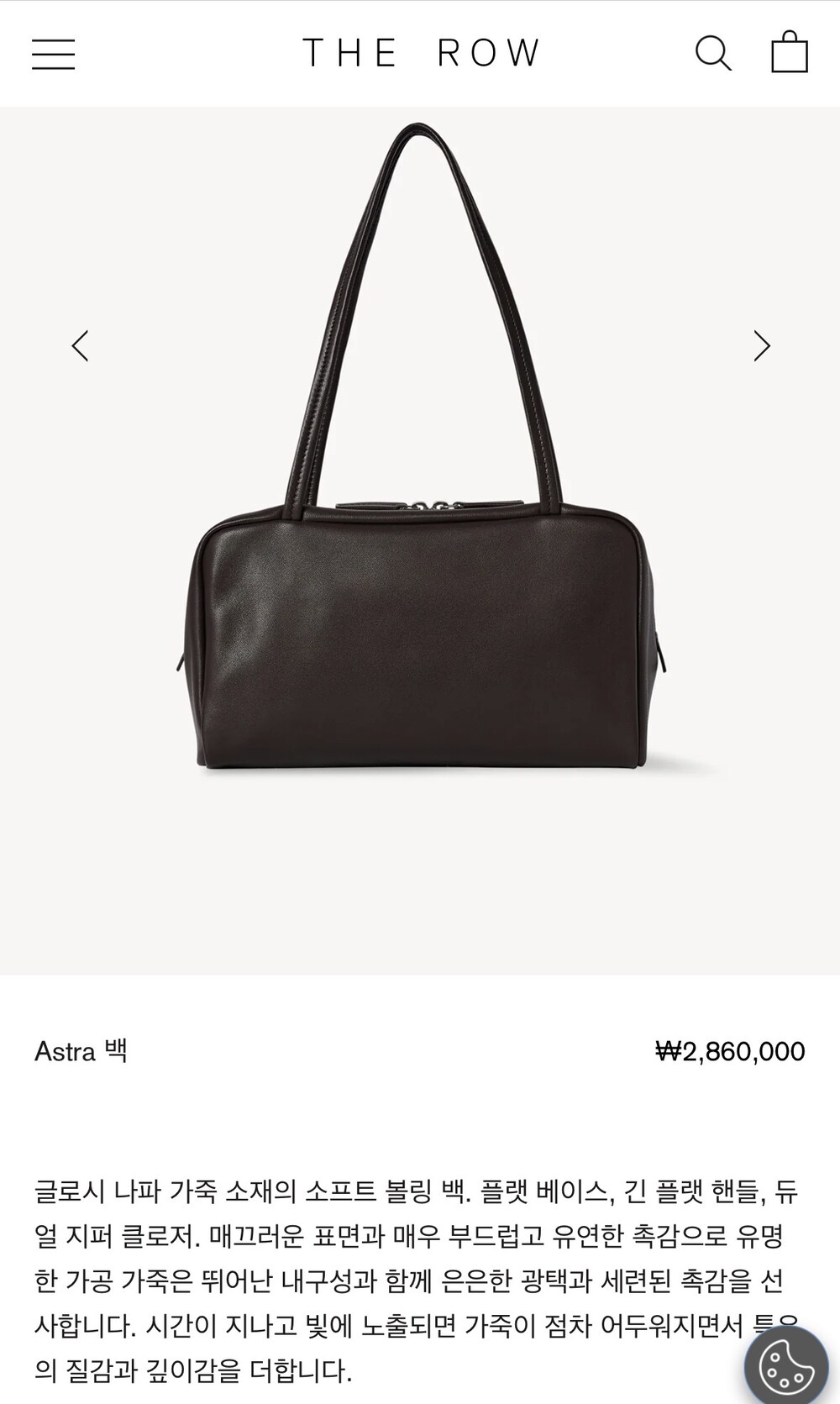Image resolution: width=840 pixels, height=1404 pixels.
Task: Open the cookie settings button
Action: 786,1365
